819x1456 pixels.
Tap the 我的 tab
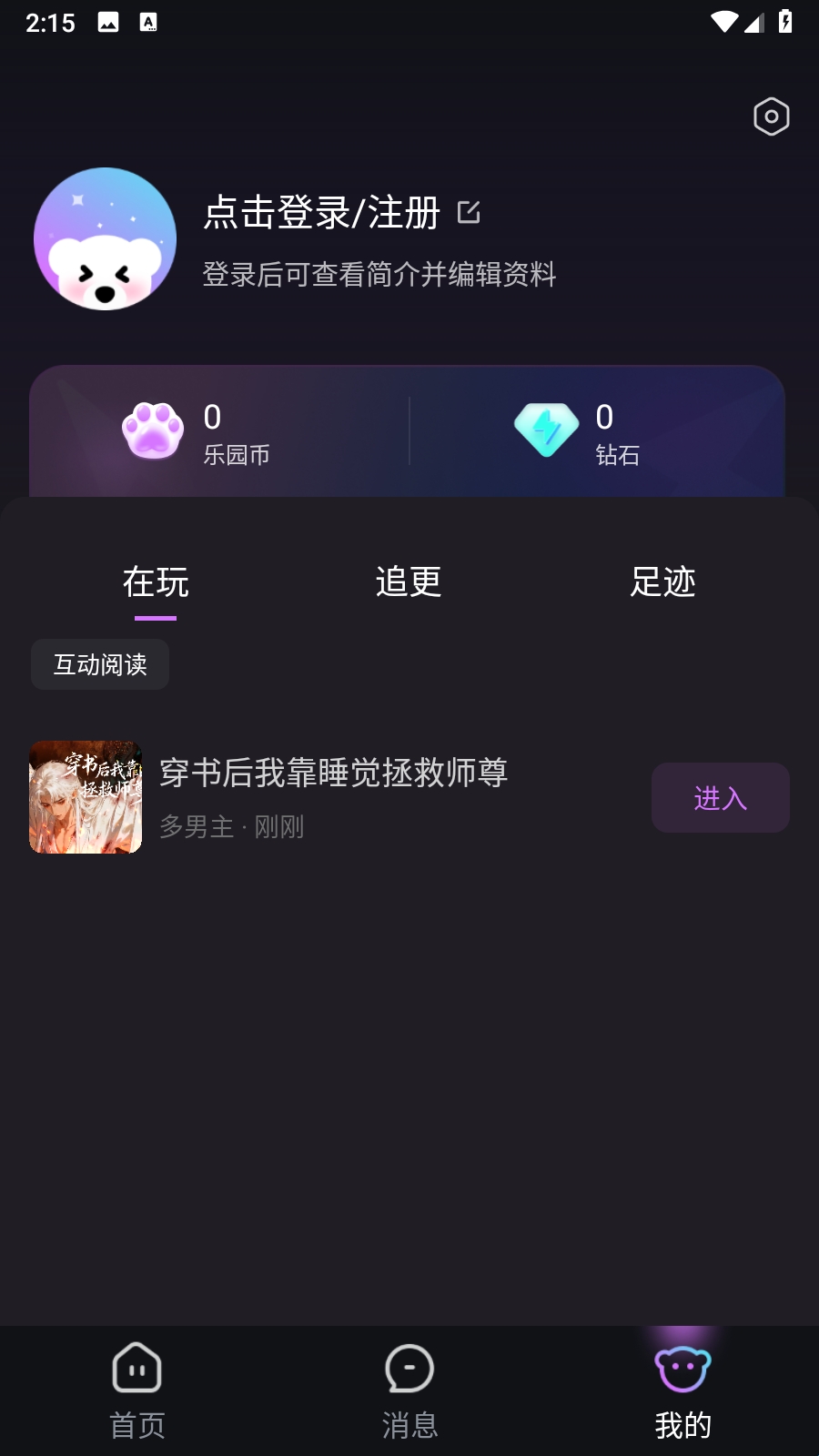[682, 1390]
